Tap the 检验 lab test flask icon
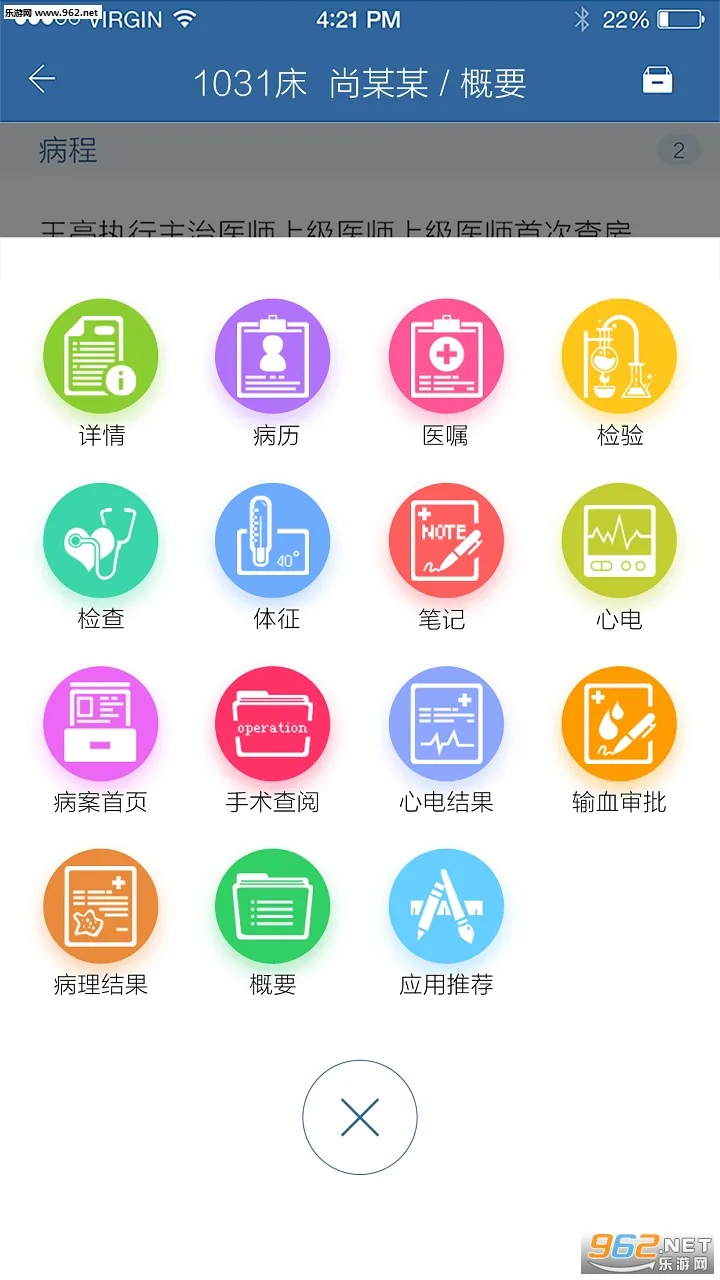The height and width of the screenshot is (1280, 720). pos(618,356)
